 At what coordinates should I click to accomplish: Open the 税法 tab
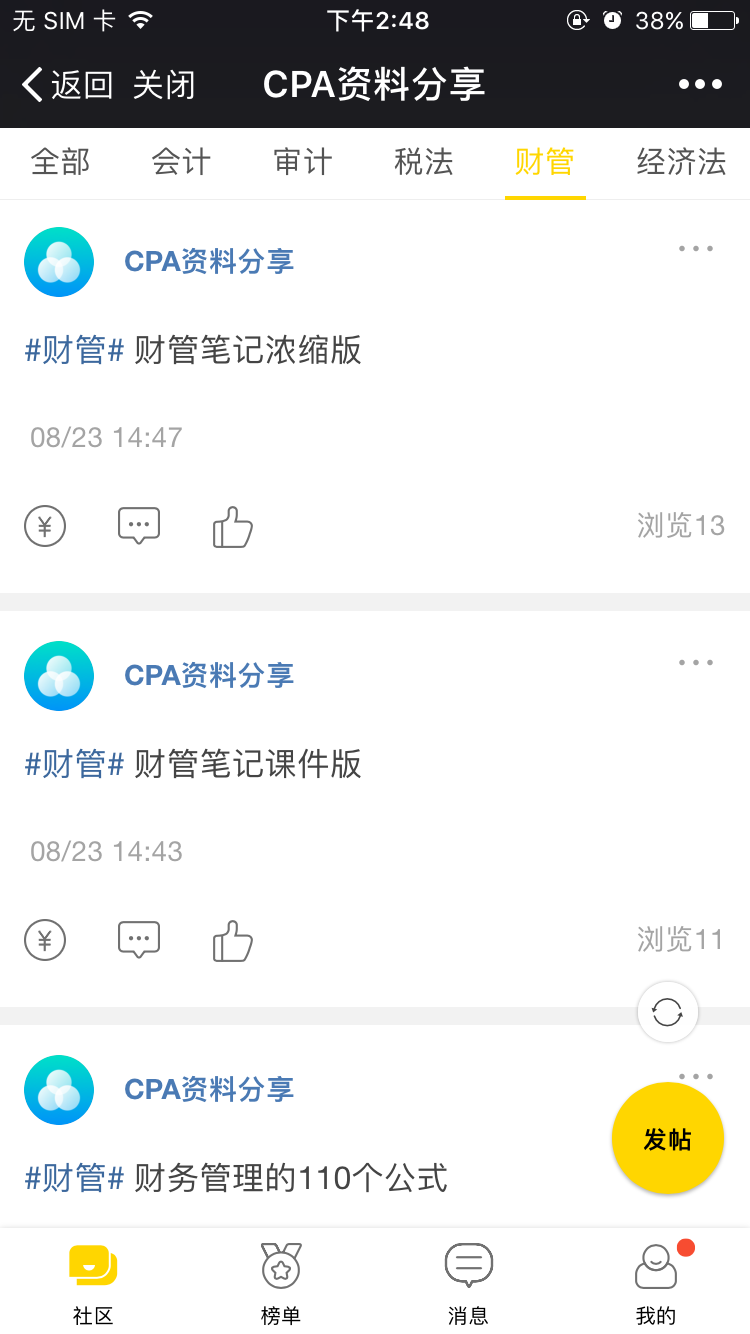[424, 162]
